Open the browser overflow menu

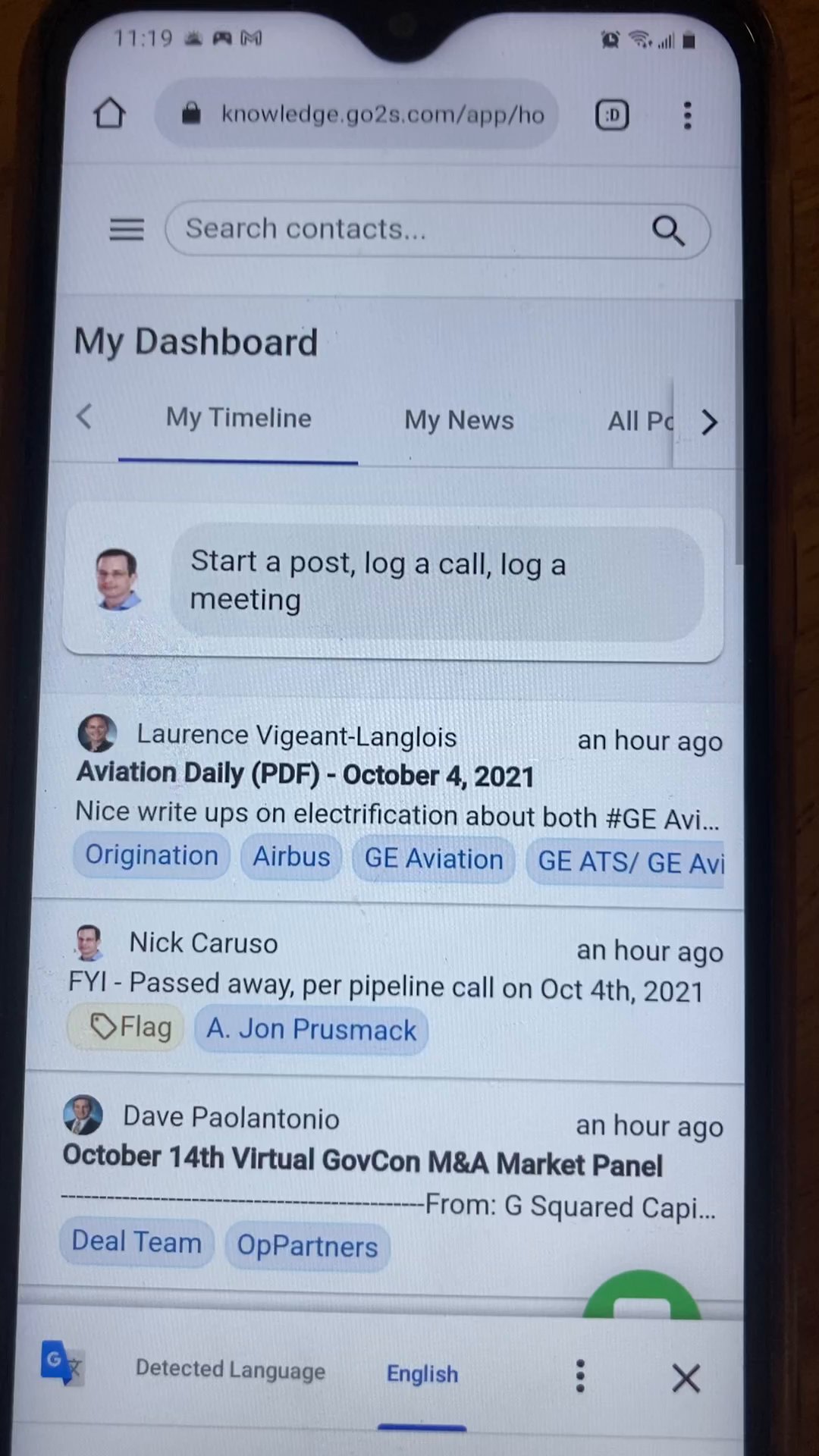tap(687, 115)
